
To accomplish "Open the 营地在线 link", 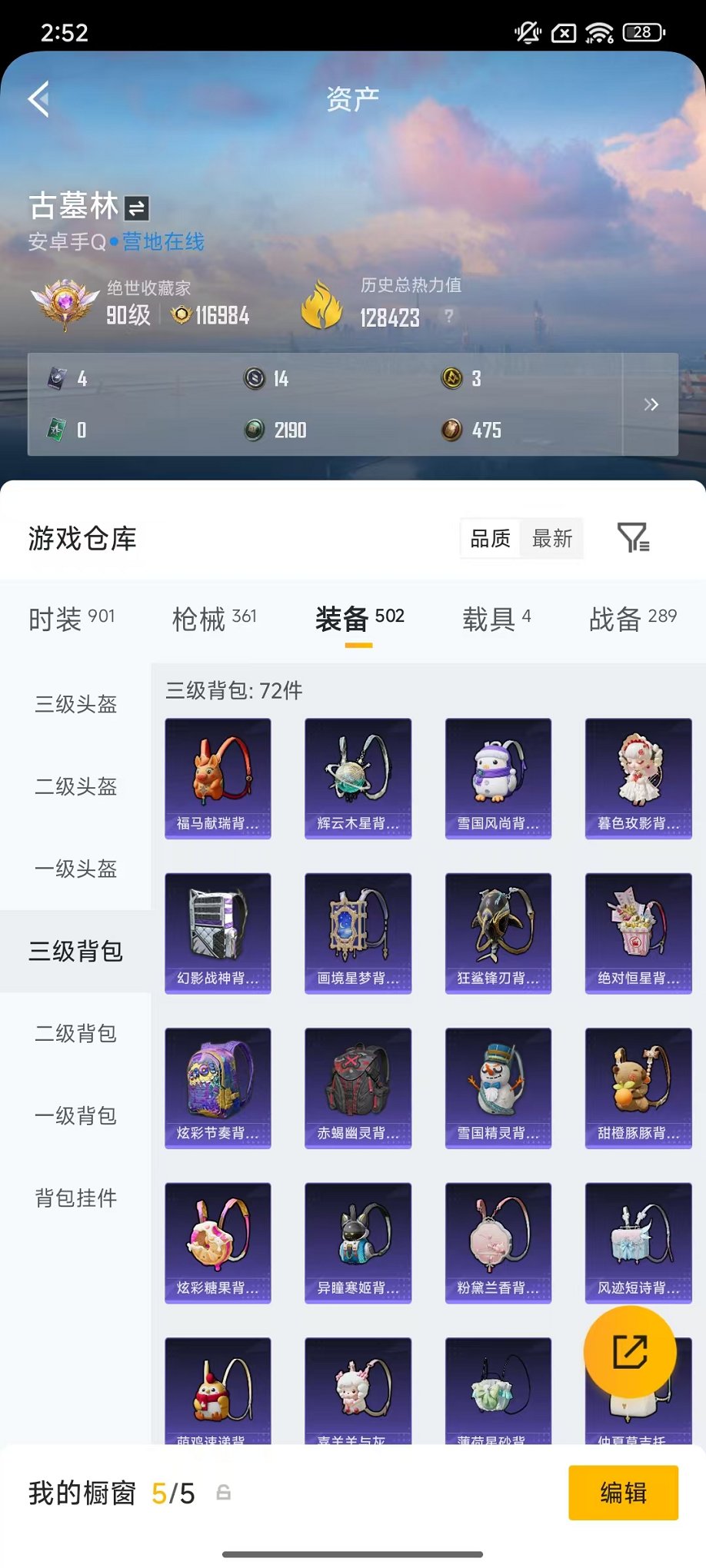I will (162, 241).
